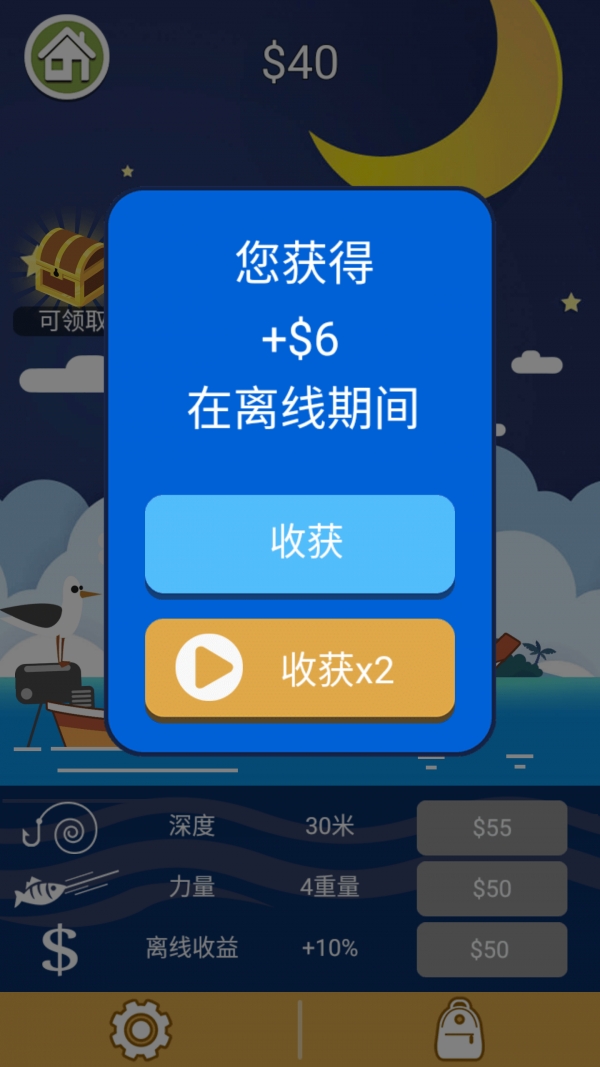Go to the home screen icon
This screenshot has width=600, height=1067.
click(66, 58)
